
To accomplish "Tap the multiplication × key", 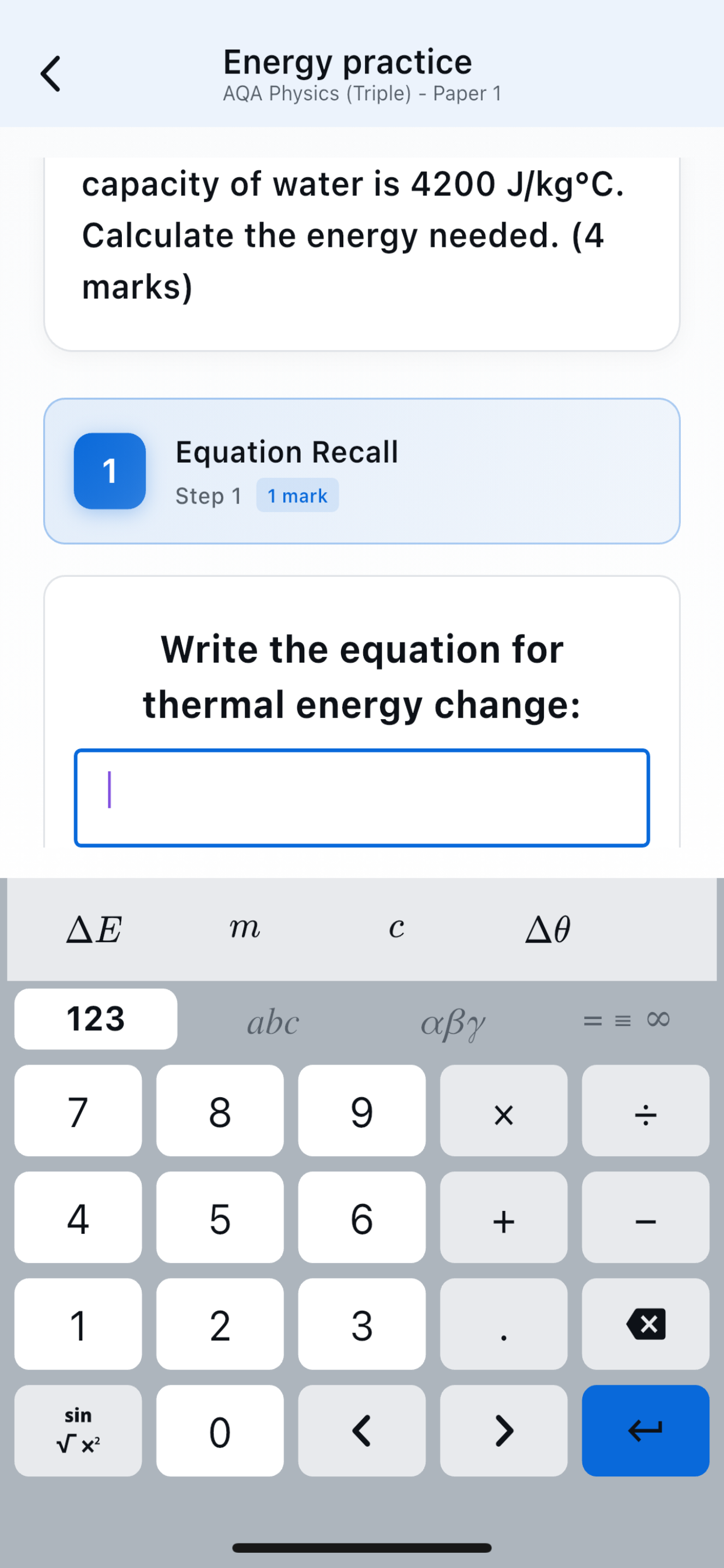I will tap(503, 1112).
